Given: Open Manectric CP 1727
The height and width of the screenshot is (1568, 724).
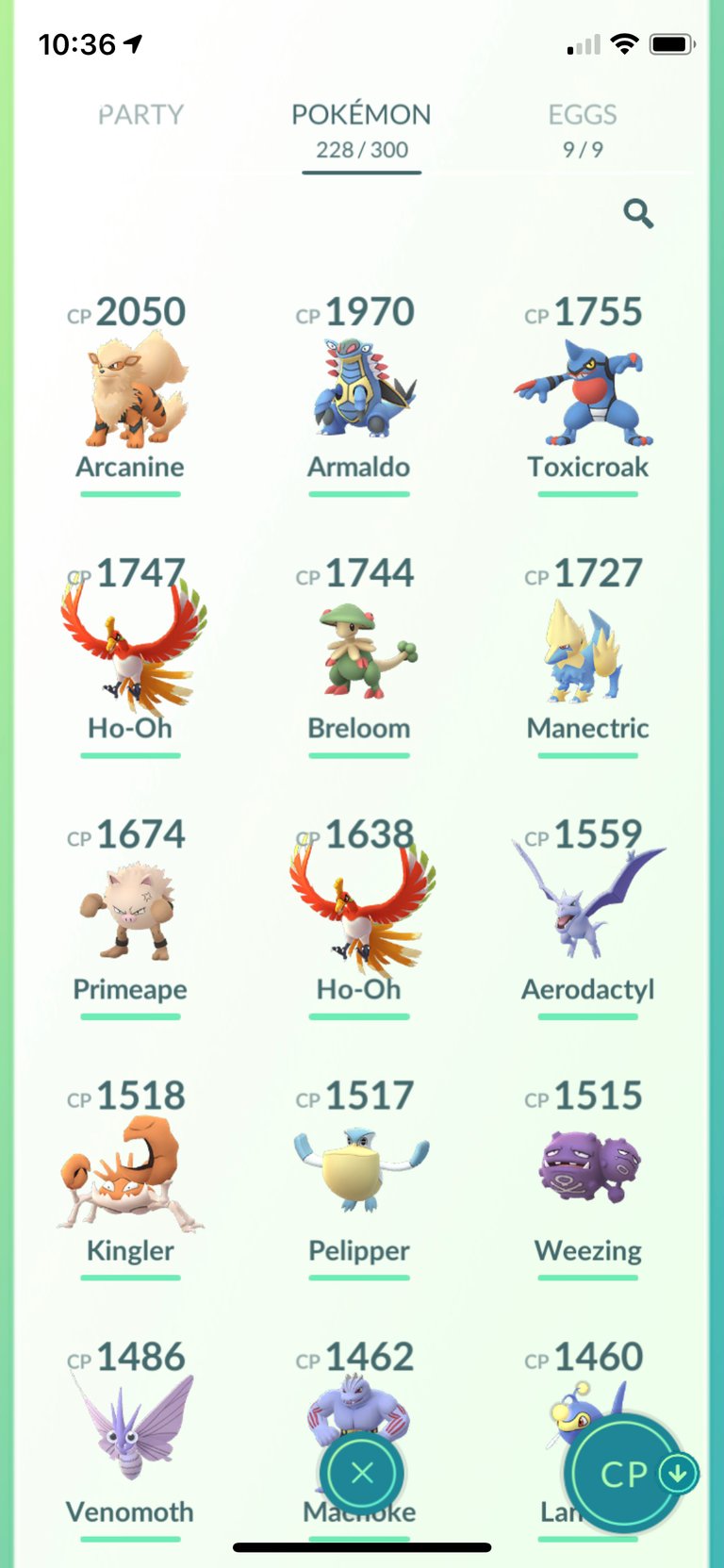Looking at the screenshot, I should 588,654.
